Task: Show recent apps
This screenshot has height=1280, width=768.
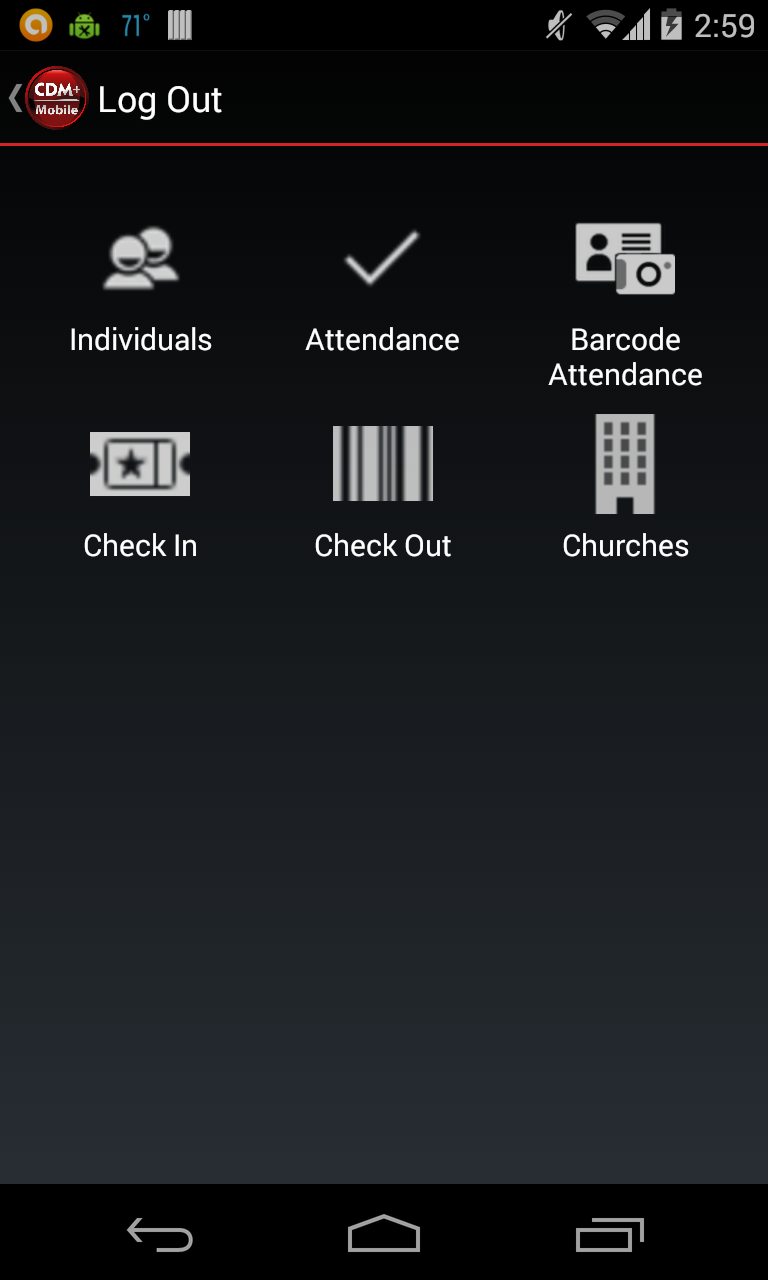Action: tap(610, 1235)
